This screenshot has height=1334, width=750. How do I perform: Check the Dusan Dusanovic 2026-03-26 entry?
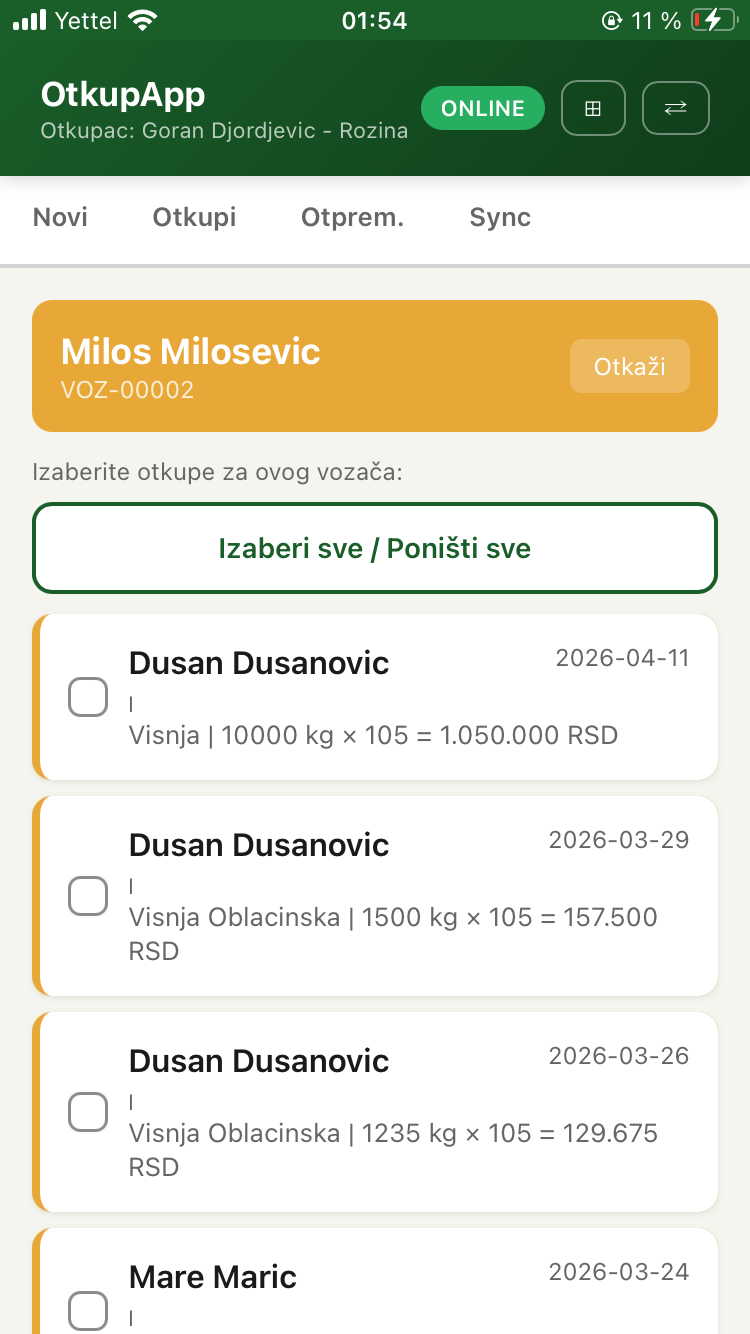(x=88, y=1111)
